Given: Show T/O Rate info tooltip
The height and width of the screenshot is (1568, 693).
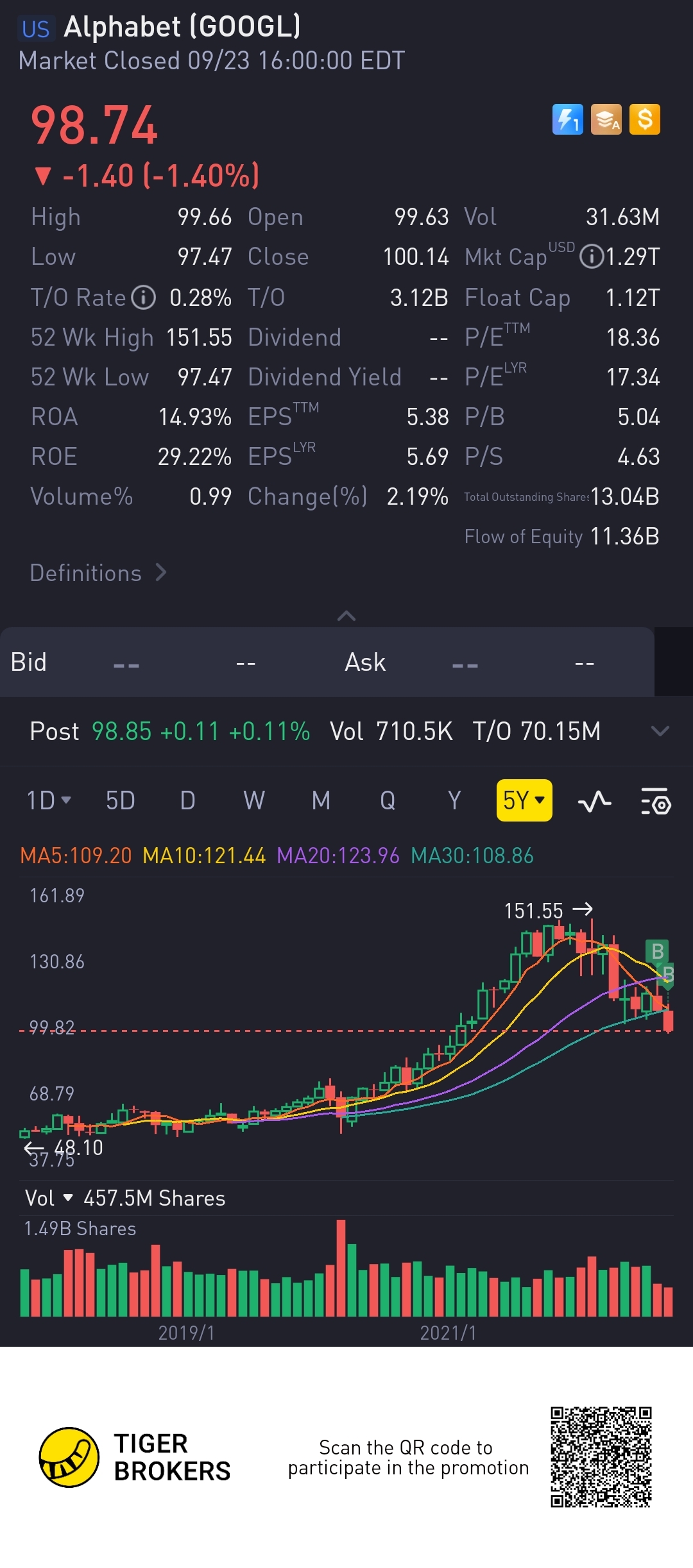Looking at the screenshot, I should point(144,298).
